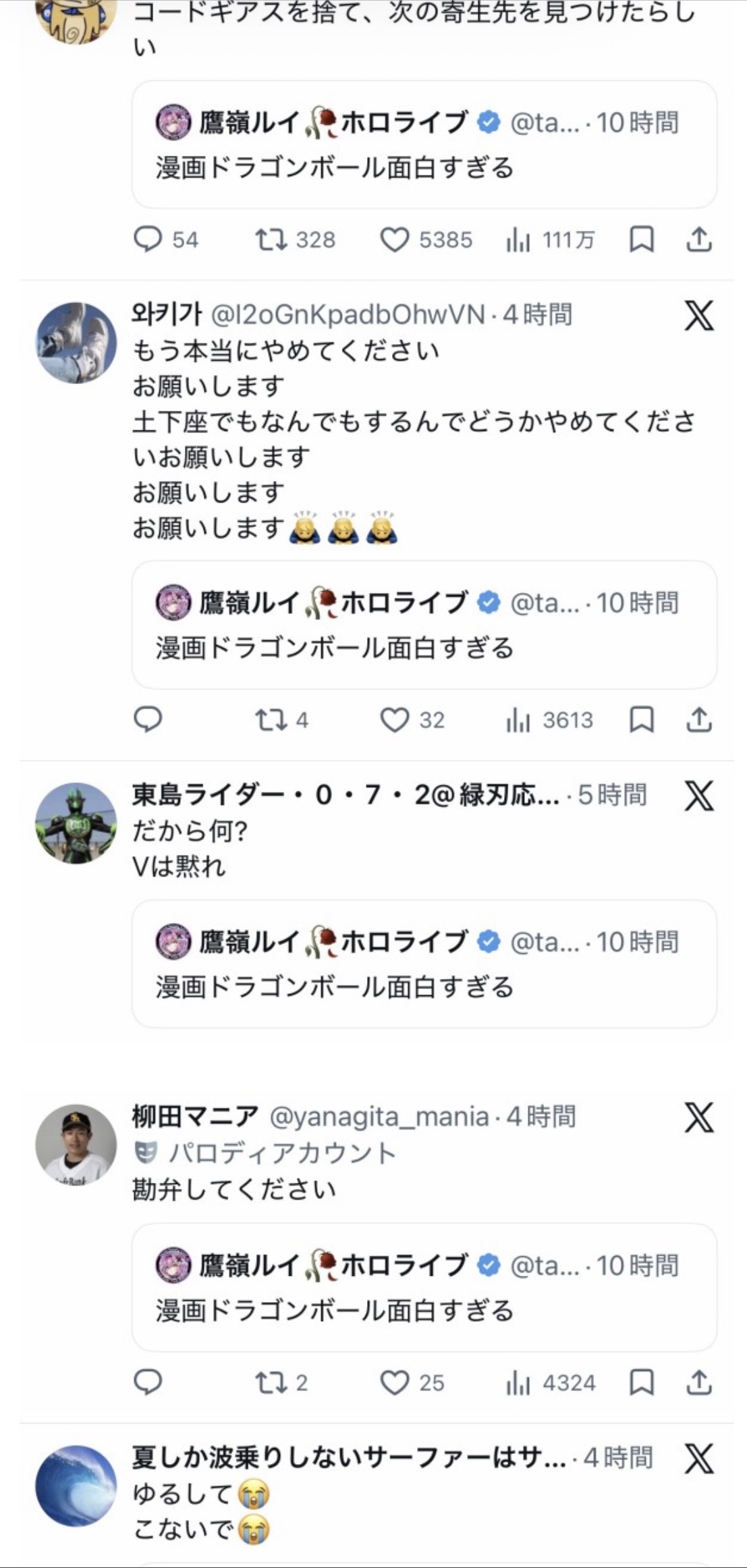Screen dimensions: 747x1568
Task: Open the wave avatar of the surfer account
Action: [76, 1486]
